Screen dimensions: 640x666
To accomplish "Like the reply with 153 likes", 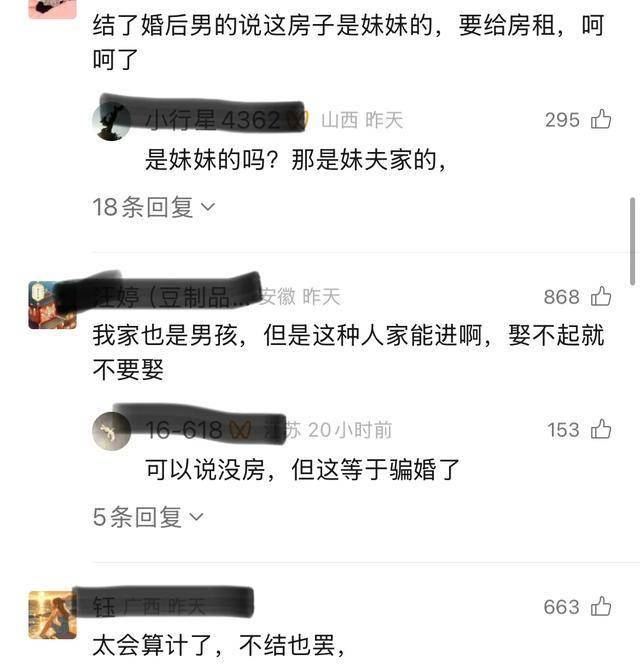I will tap(601, 429).
